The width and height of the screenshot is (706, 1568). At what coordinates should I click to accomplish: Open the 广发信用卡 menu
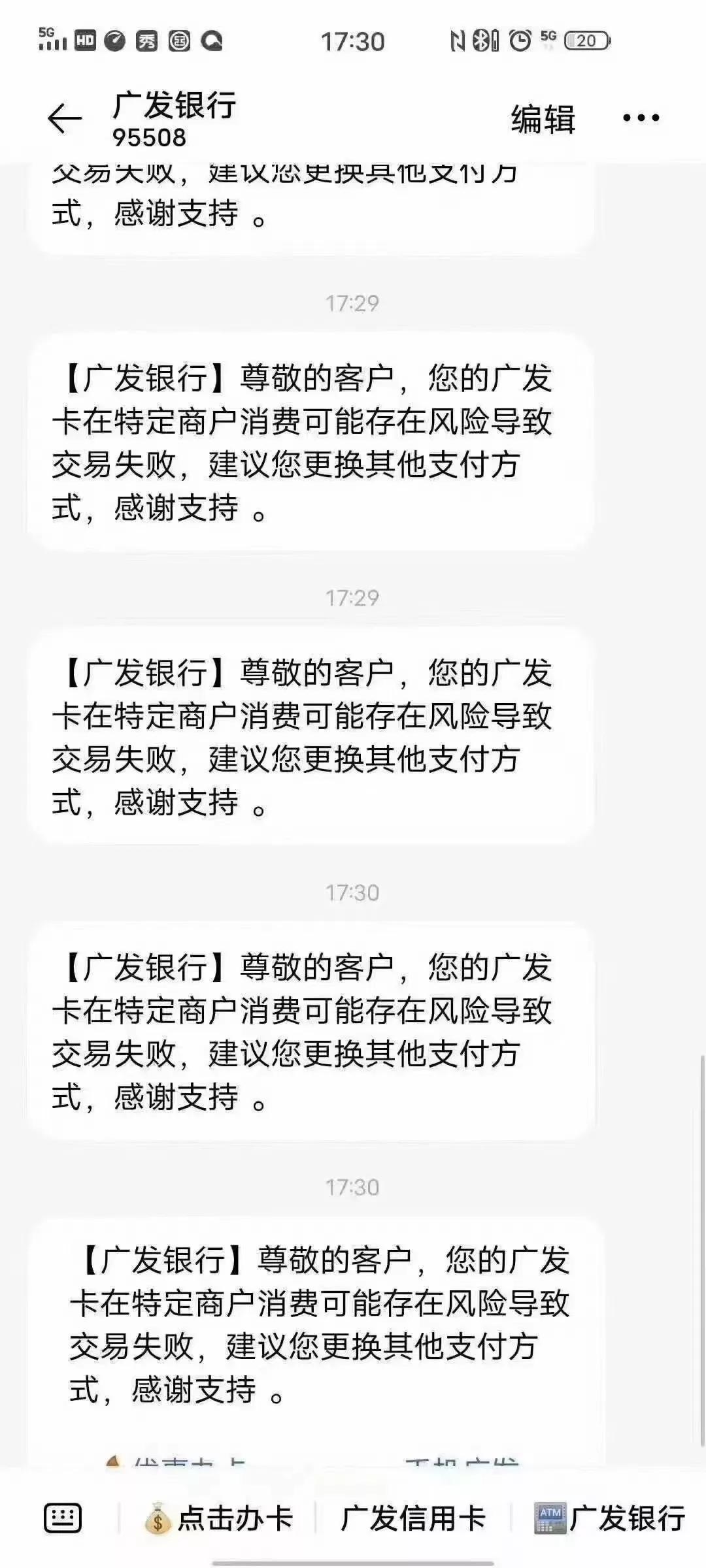pyautogui.click(x=412, y=1518)
